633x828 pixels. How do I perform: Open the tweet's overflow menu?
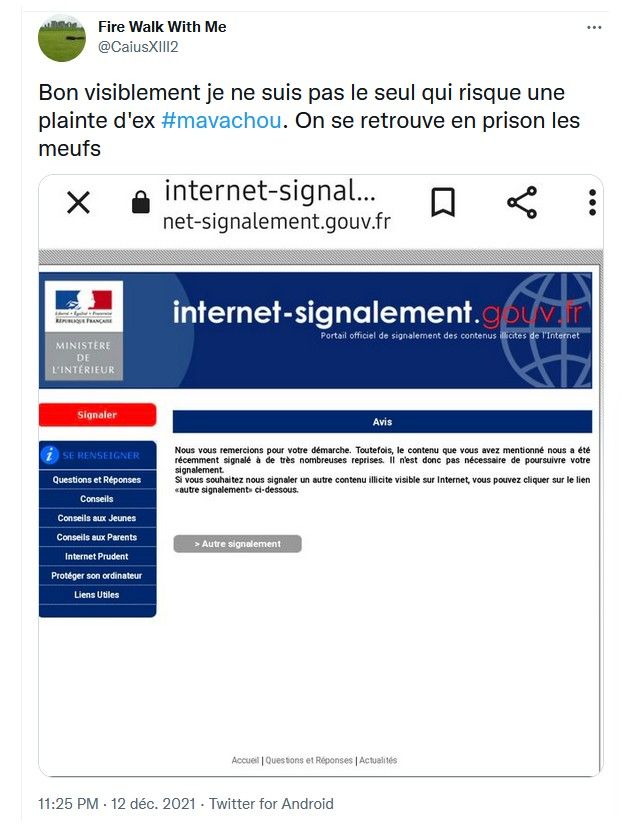[594, 28]
